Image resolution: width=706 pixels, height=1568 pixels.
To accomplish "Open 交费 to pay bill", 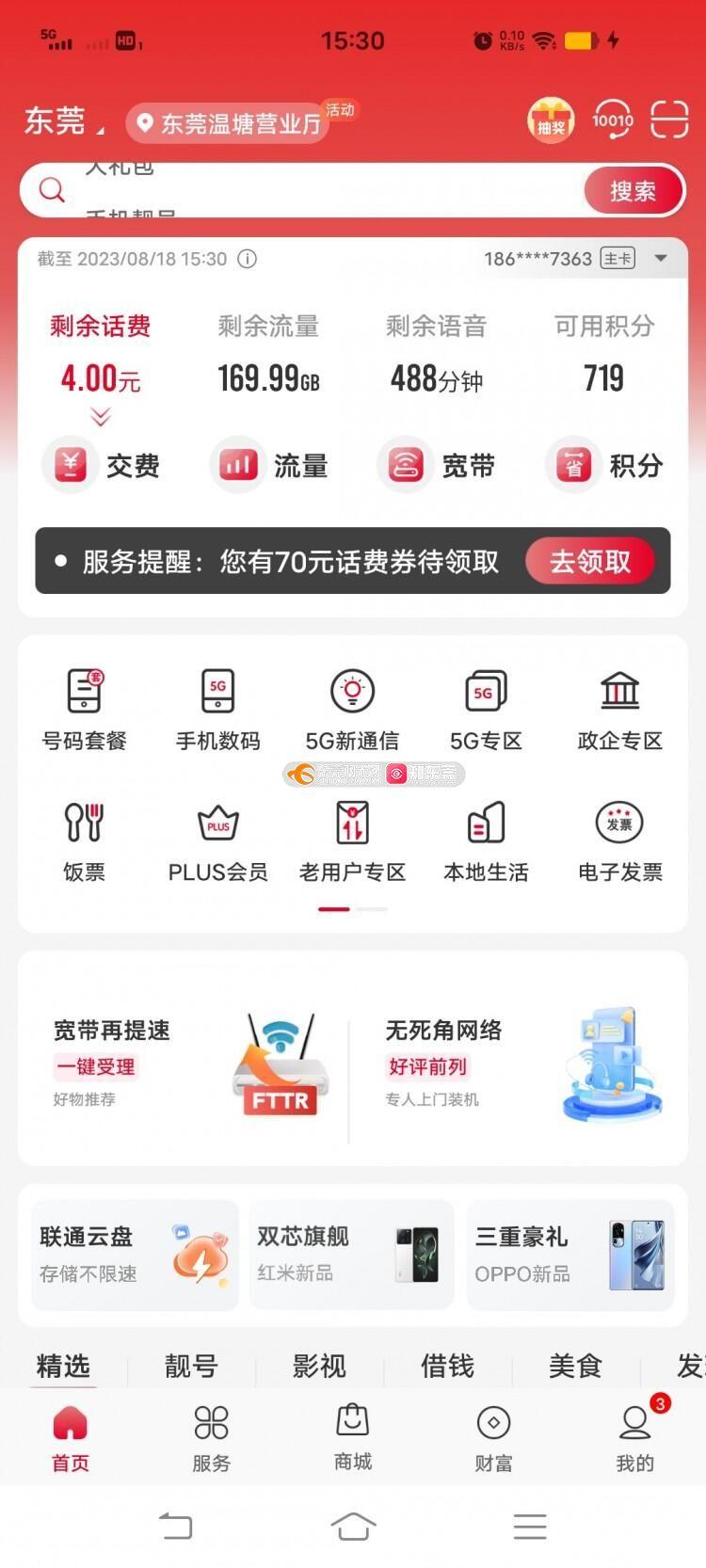I will [x=101, y=465].
